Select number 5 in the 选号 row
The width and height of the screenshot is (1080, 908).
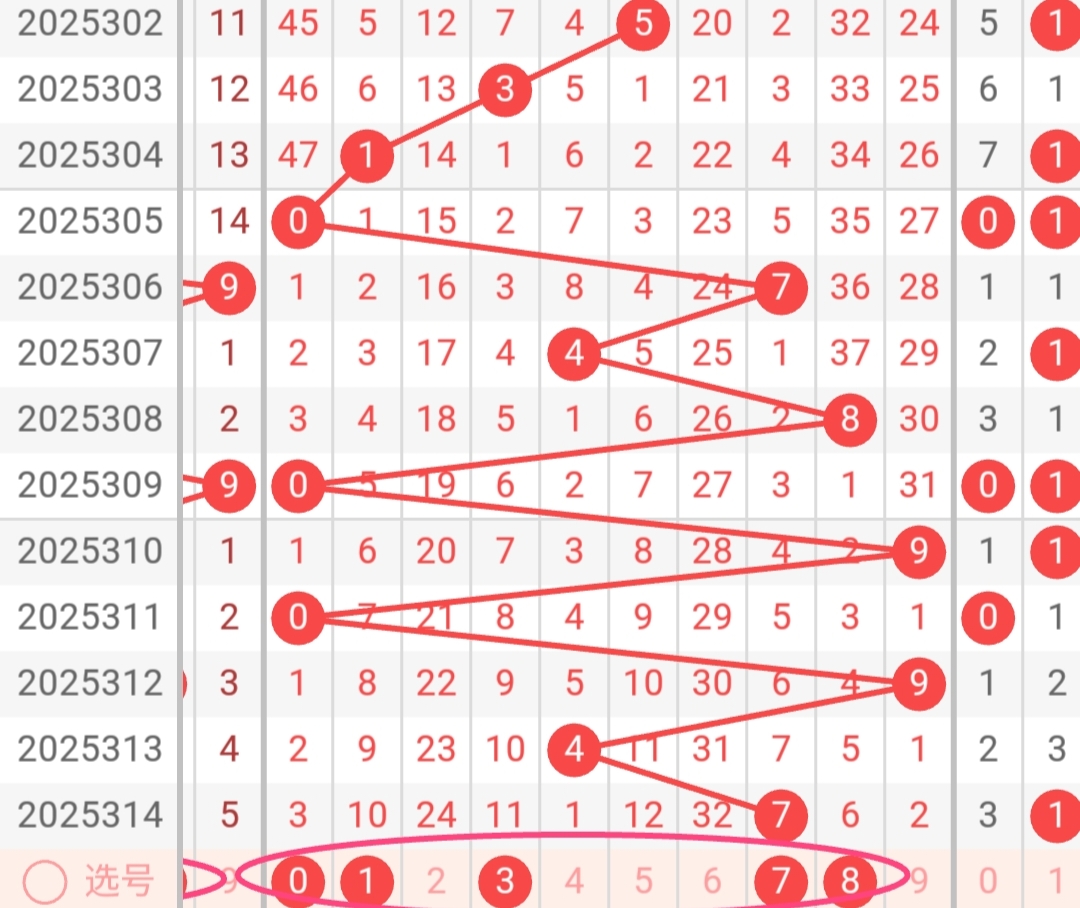643,881
